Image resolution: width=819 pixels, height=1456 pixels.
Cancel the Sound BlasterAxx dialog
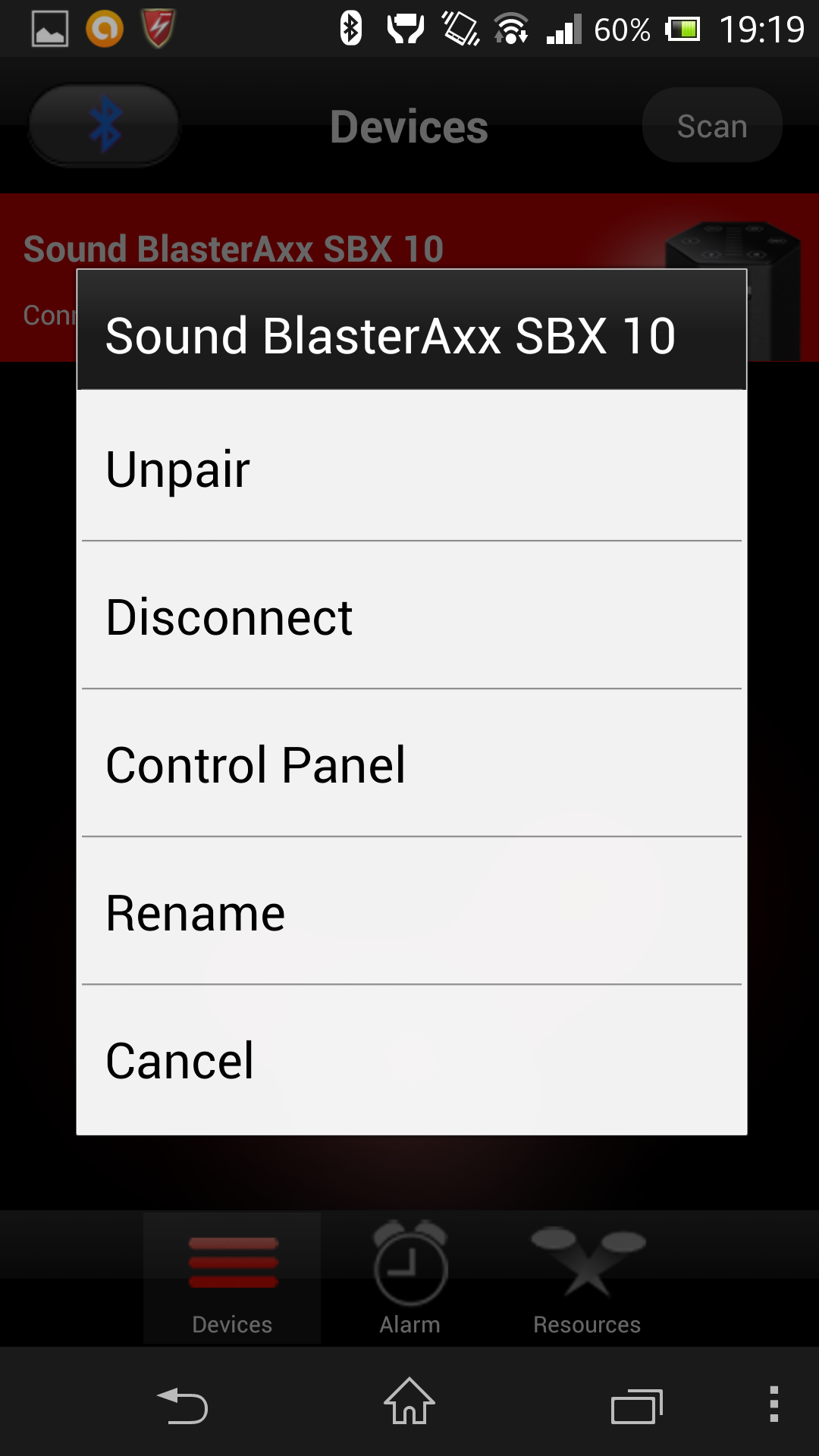coord(411,1059)
